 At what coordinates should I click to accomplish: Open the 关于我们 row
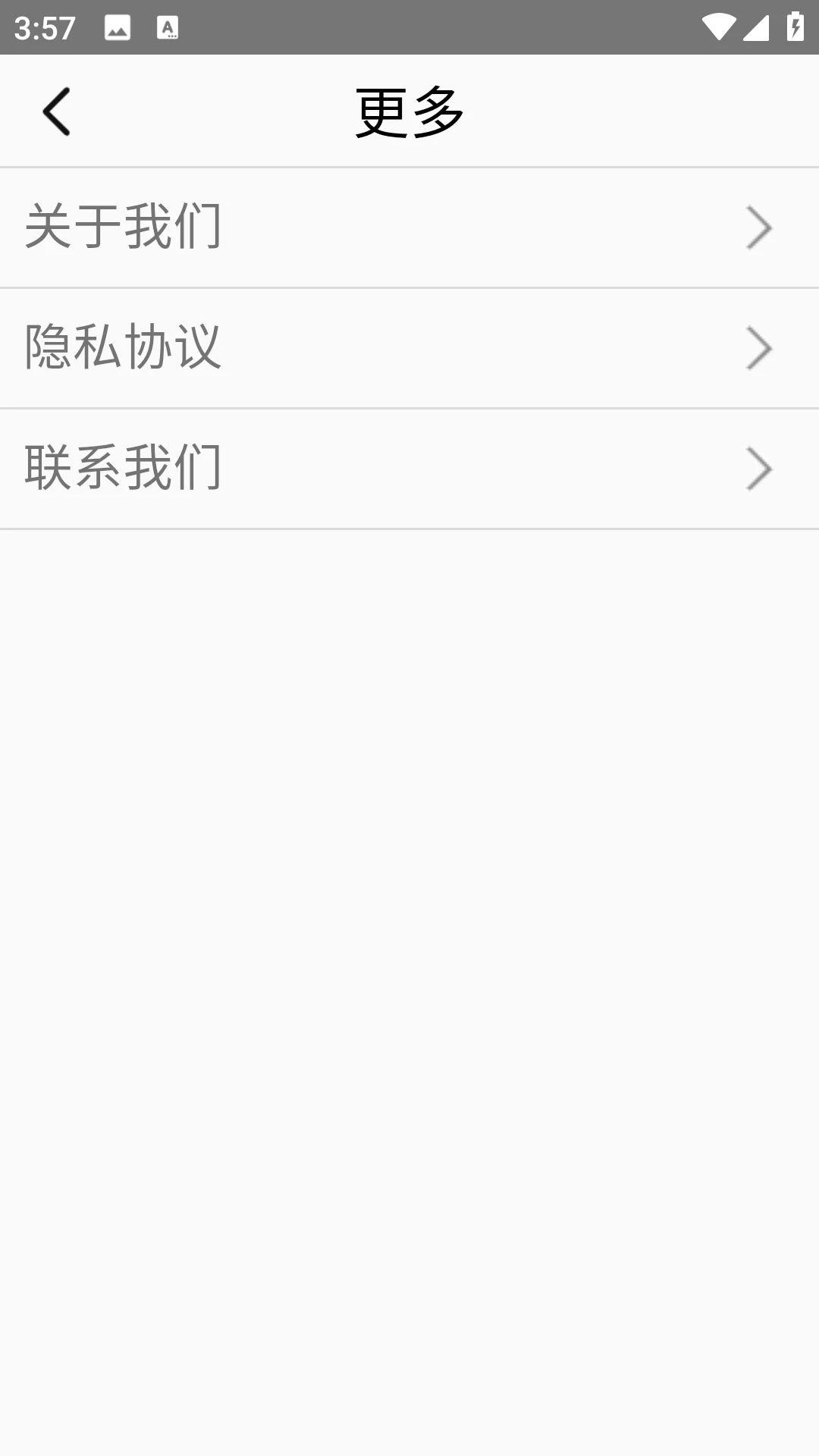(x=409, y=227)
